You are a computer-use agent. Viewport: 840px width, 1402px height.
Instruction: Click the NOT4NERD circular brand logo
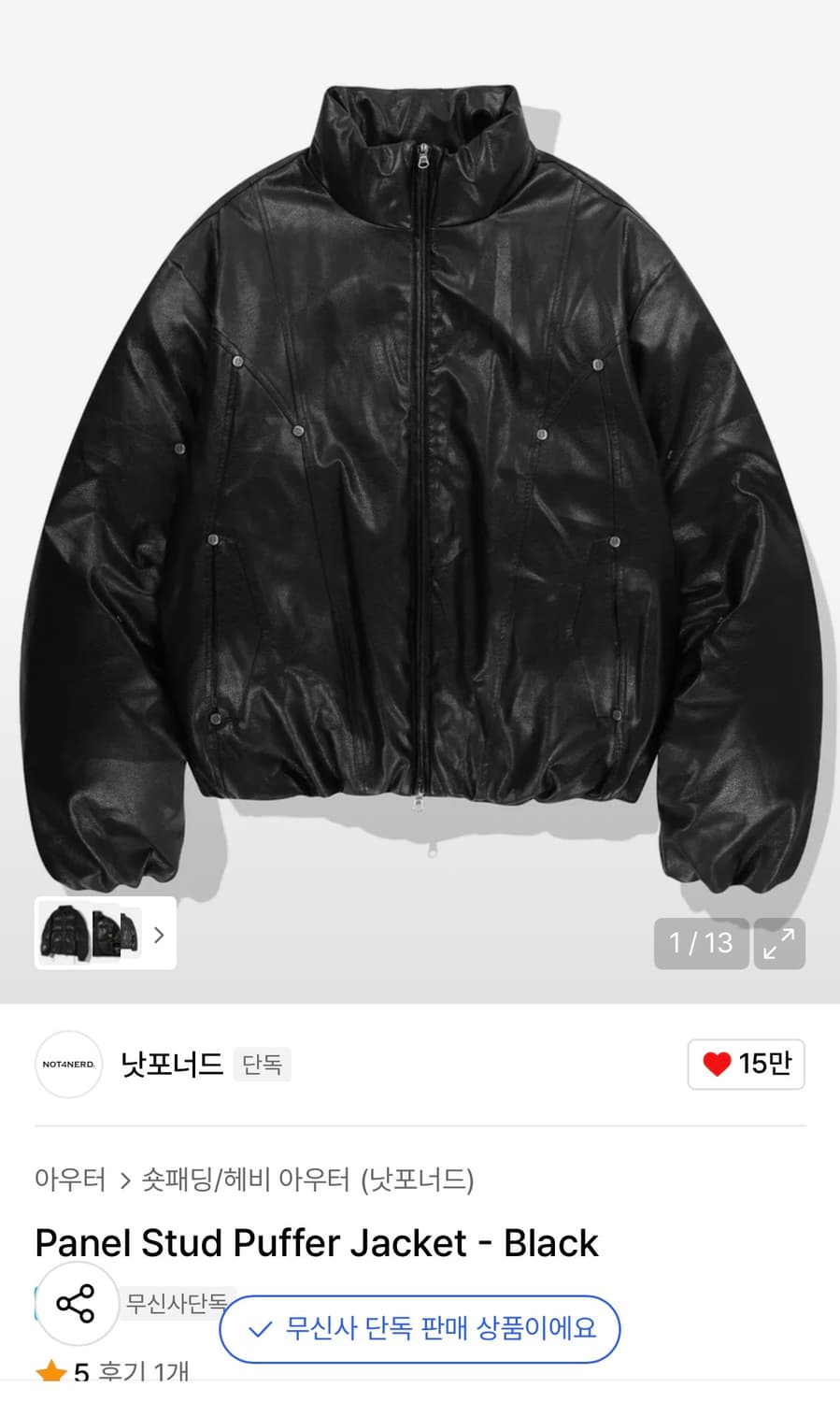pyautogui.click(x=67, y=1065)
